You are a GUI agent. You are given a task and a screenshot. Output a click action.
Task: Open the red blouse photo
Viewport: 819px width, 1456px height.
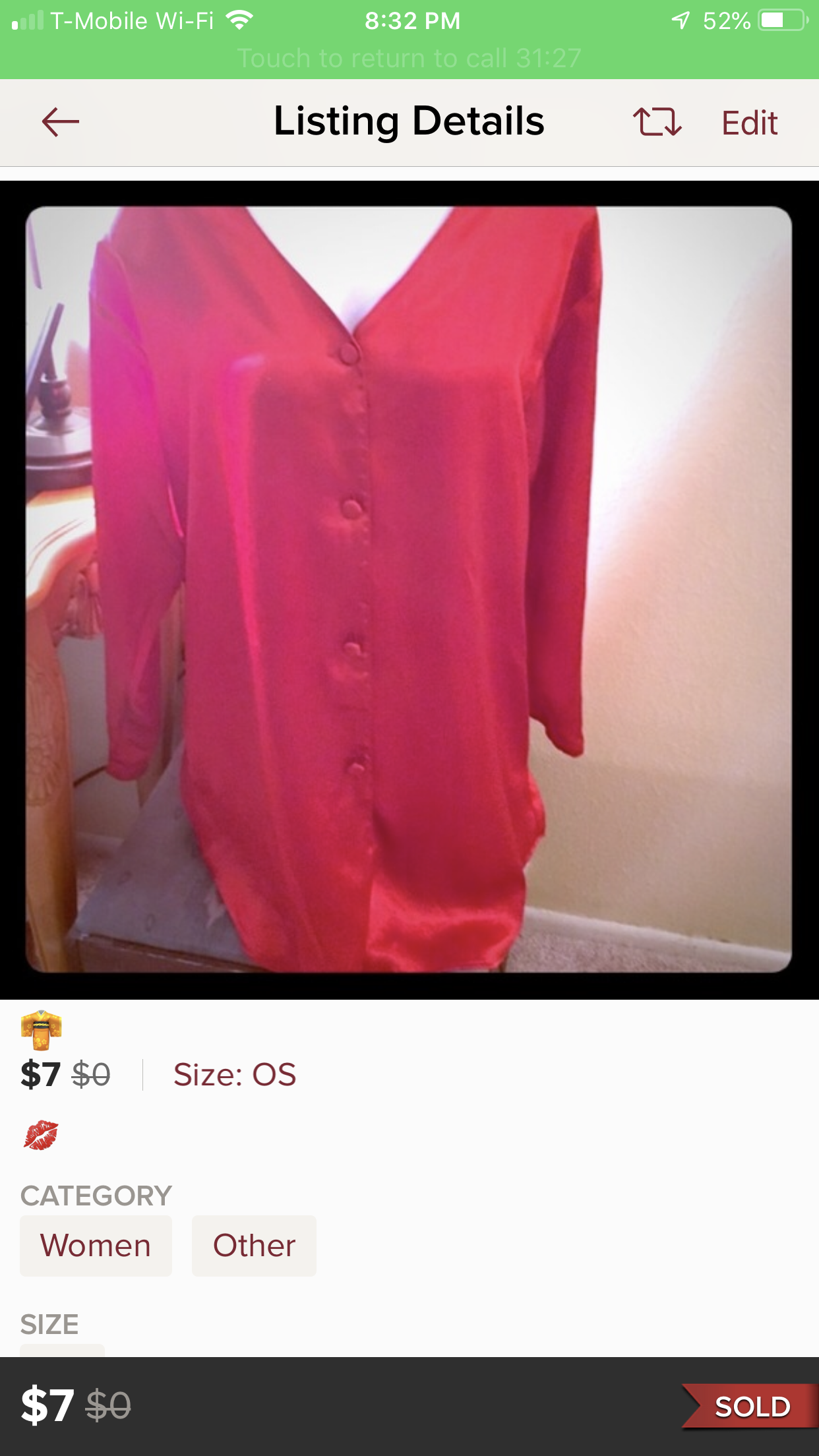pyautogui.click(x=409, y=589)
